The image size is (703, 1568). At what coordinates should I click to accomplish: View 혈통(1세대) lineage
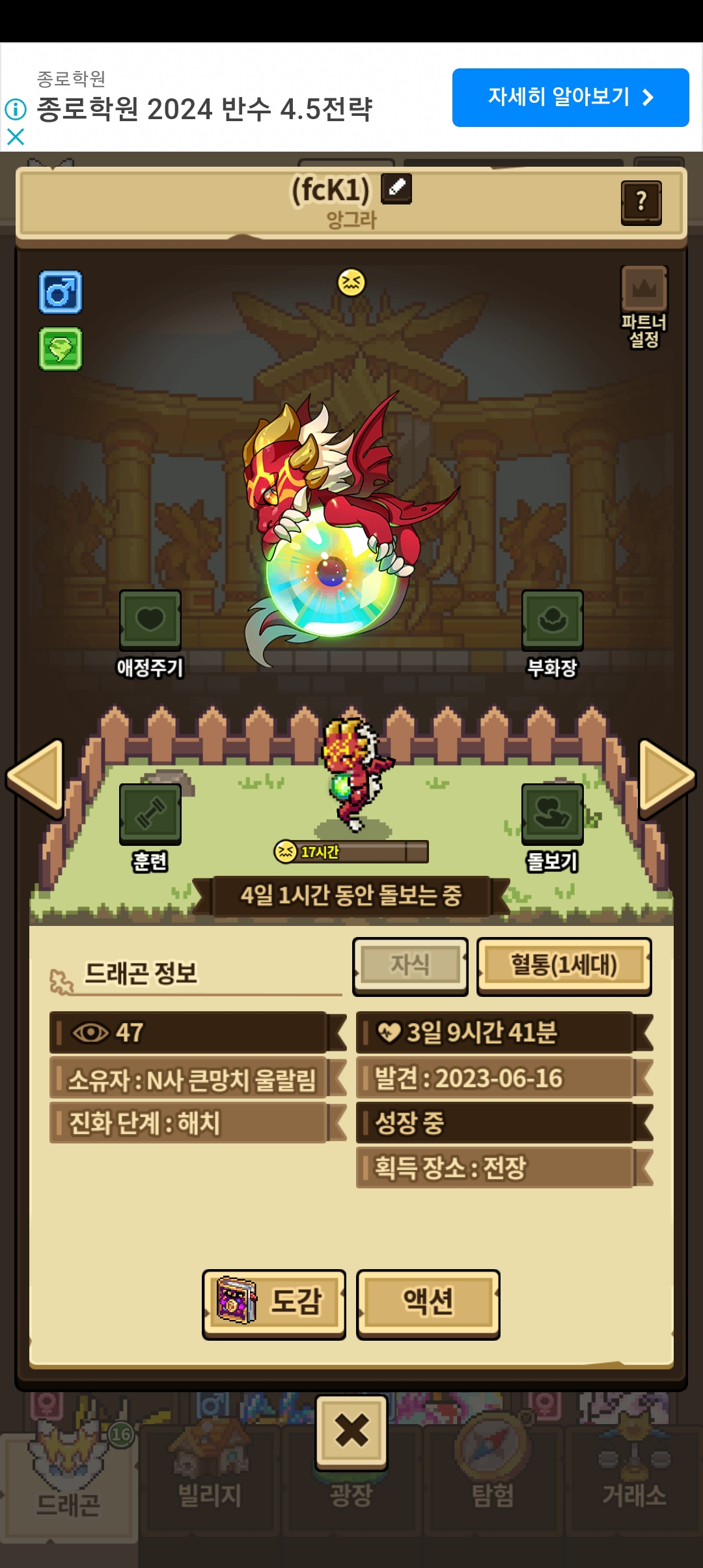tap(564, 965)
